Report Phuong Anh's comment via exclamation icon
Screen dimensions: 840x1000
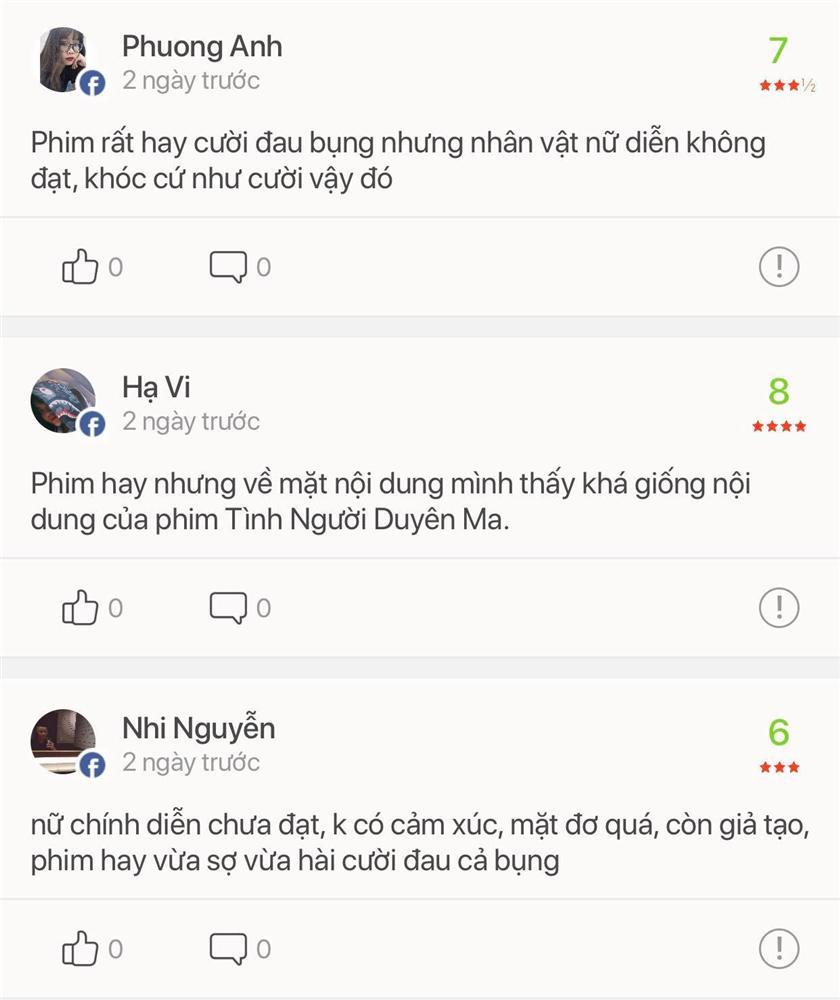(x=778, y=265)
